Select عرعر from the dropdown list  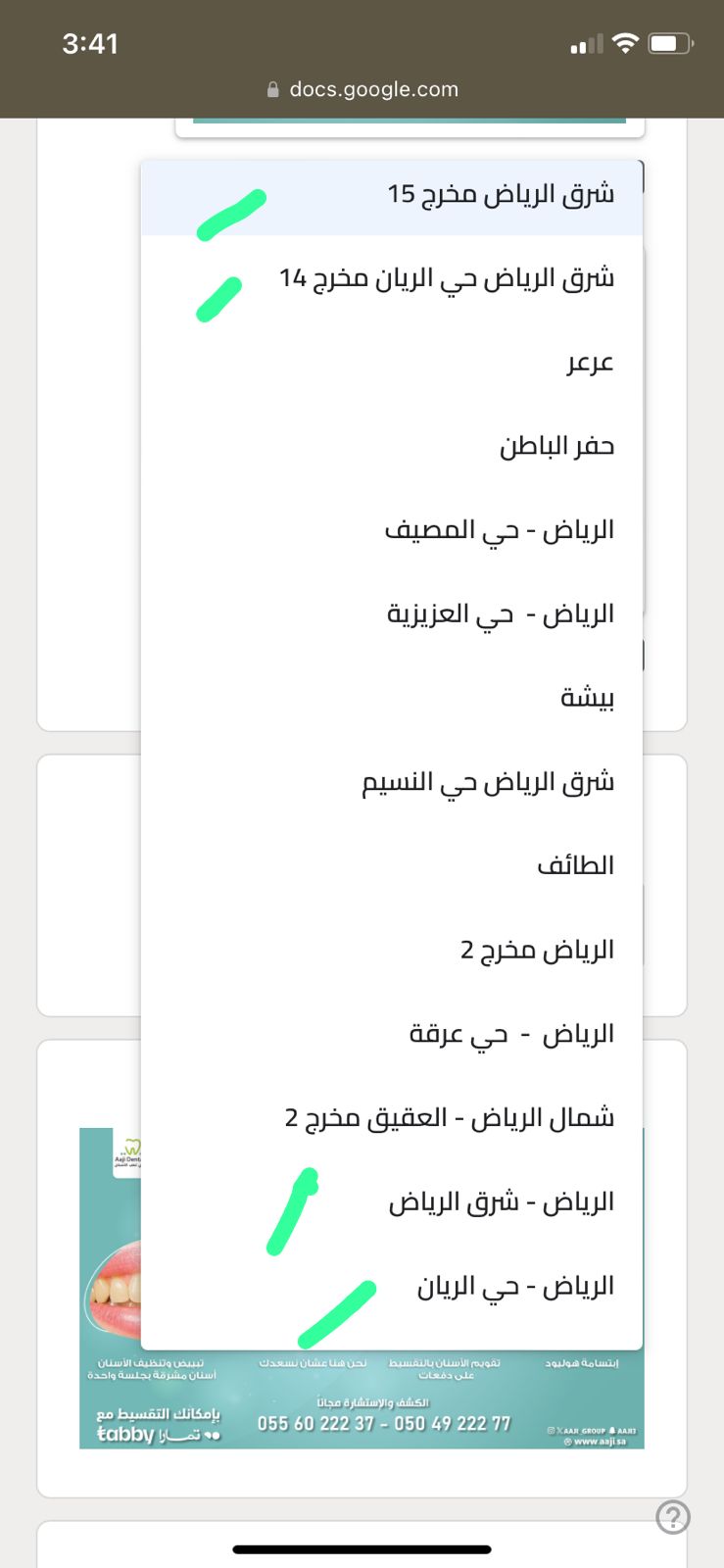click(590, 363)
